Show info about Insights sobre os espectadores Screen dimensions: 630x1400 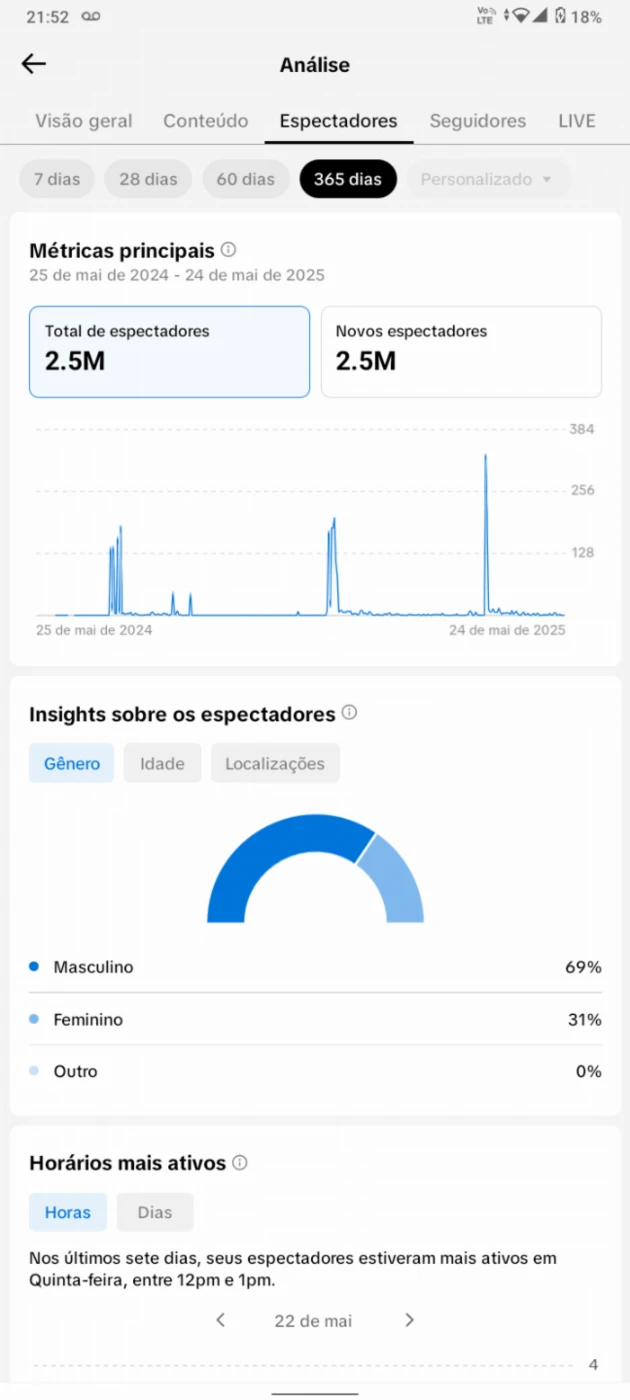(x=349, y=713)
